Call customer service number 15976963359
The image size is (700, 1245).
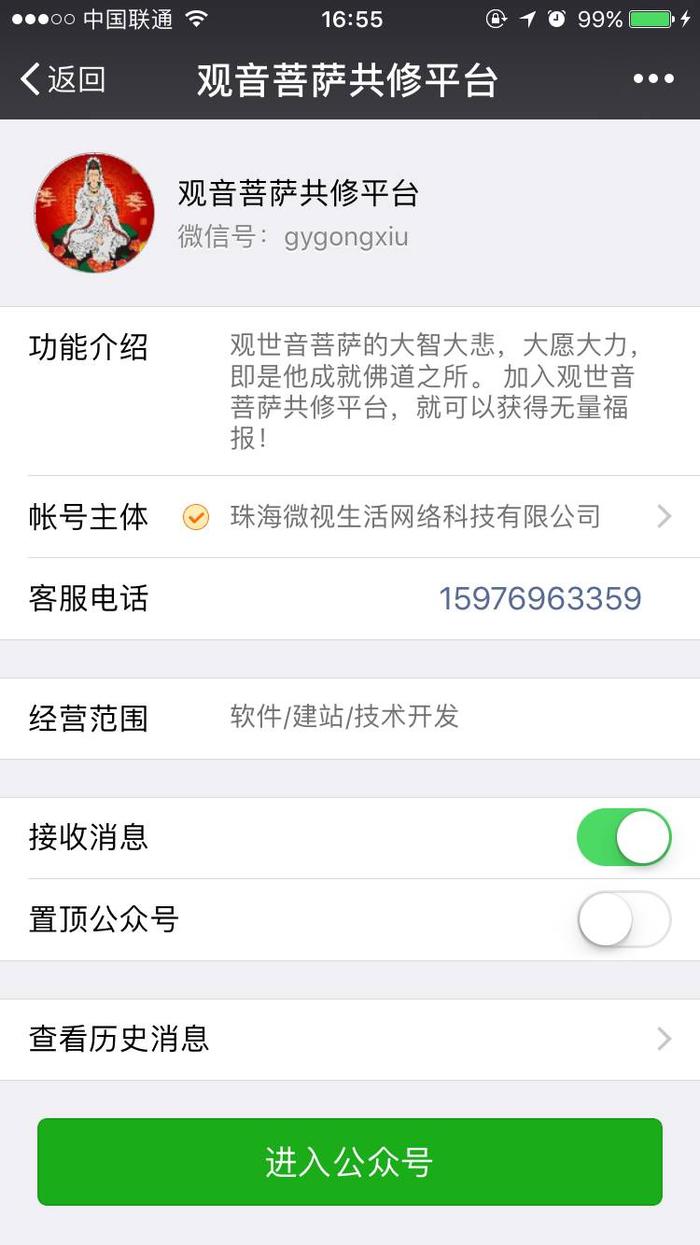point(540,599)
